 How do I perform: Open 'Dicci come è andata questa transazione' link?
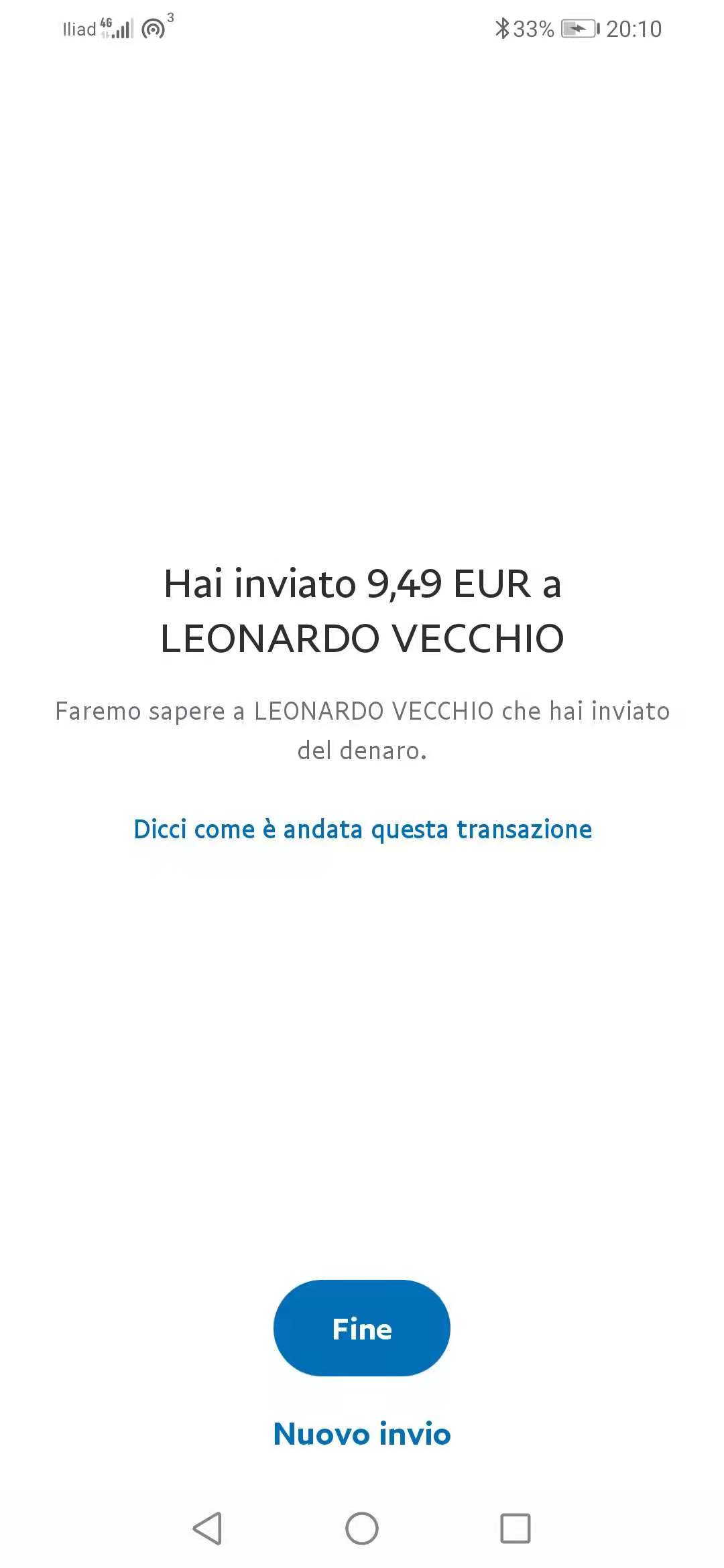tap(363, 829)
